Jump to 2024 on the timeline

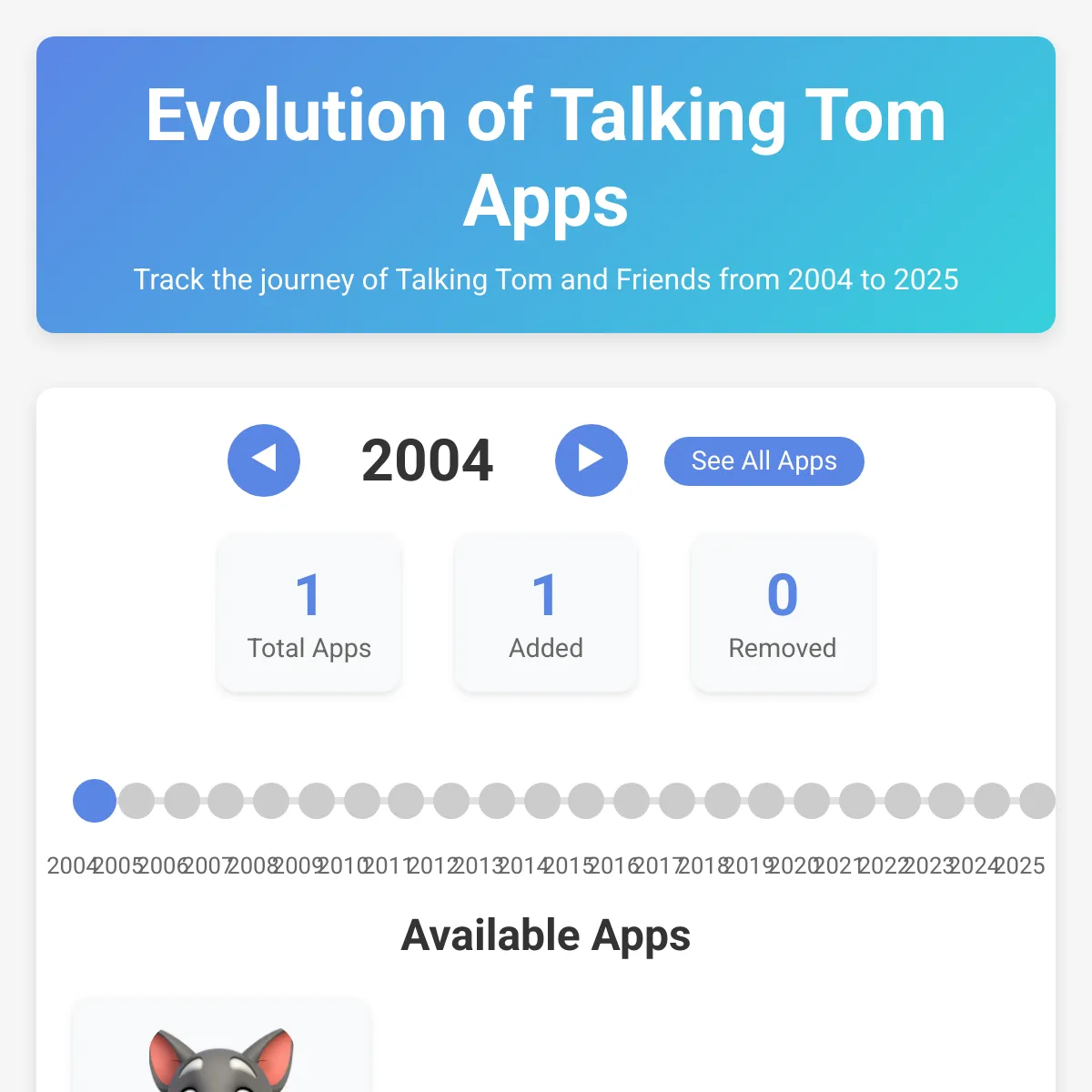coord(992,801)
